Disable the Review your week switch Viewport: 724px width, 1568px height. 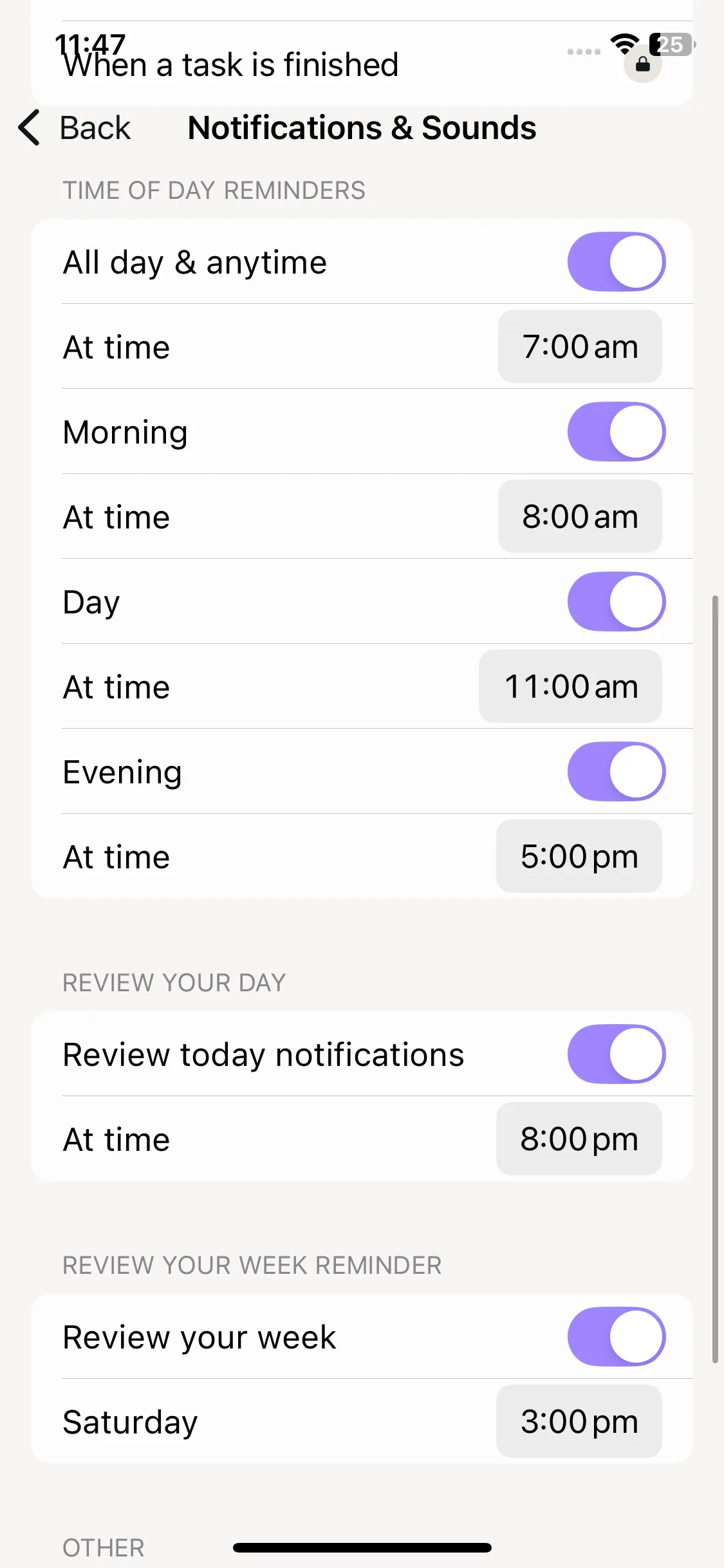616,1337
